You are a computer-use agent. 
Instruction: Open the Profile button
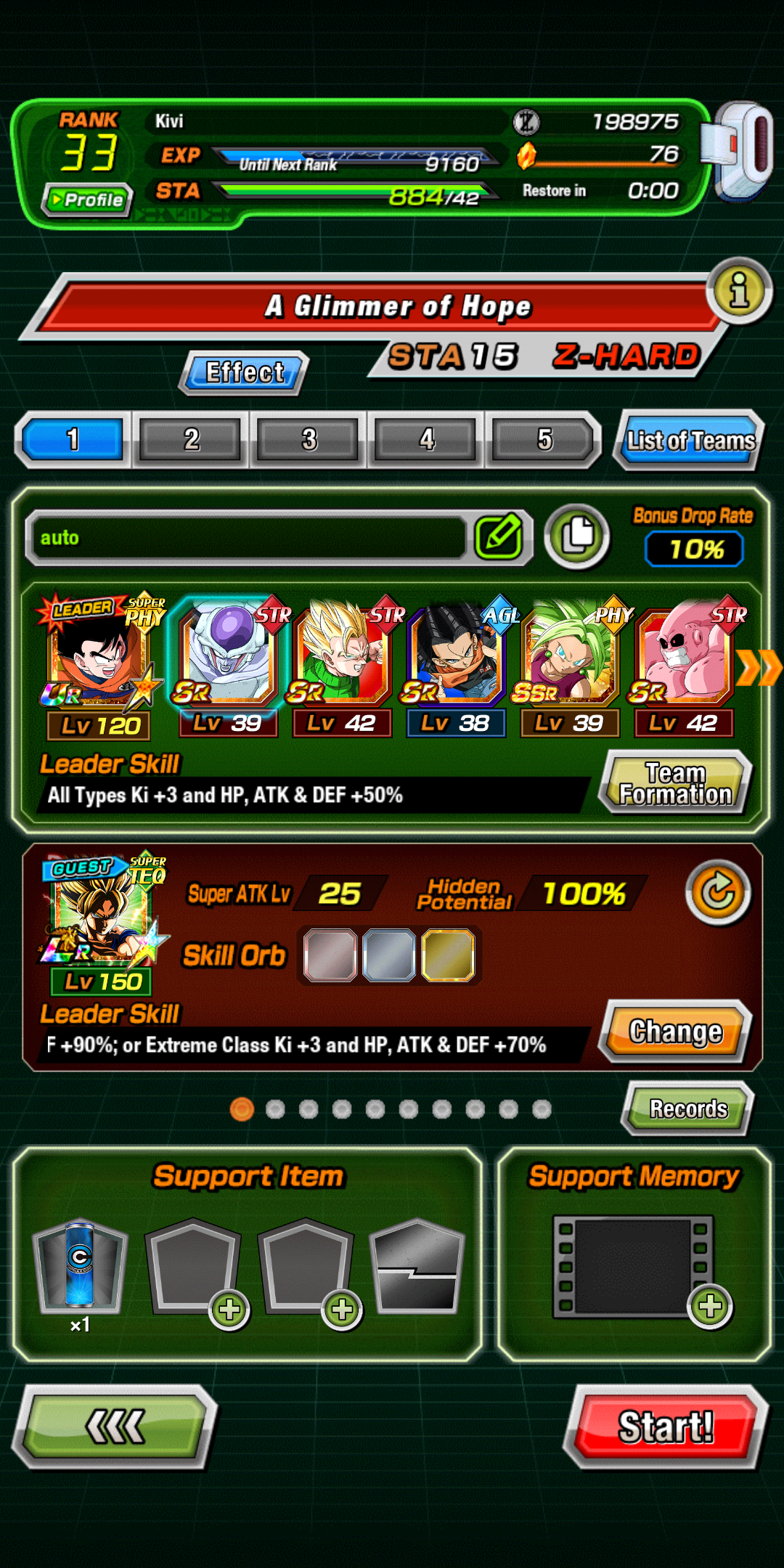[87, 200]
